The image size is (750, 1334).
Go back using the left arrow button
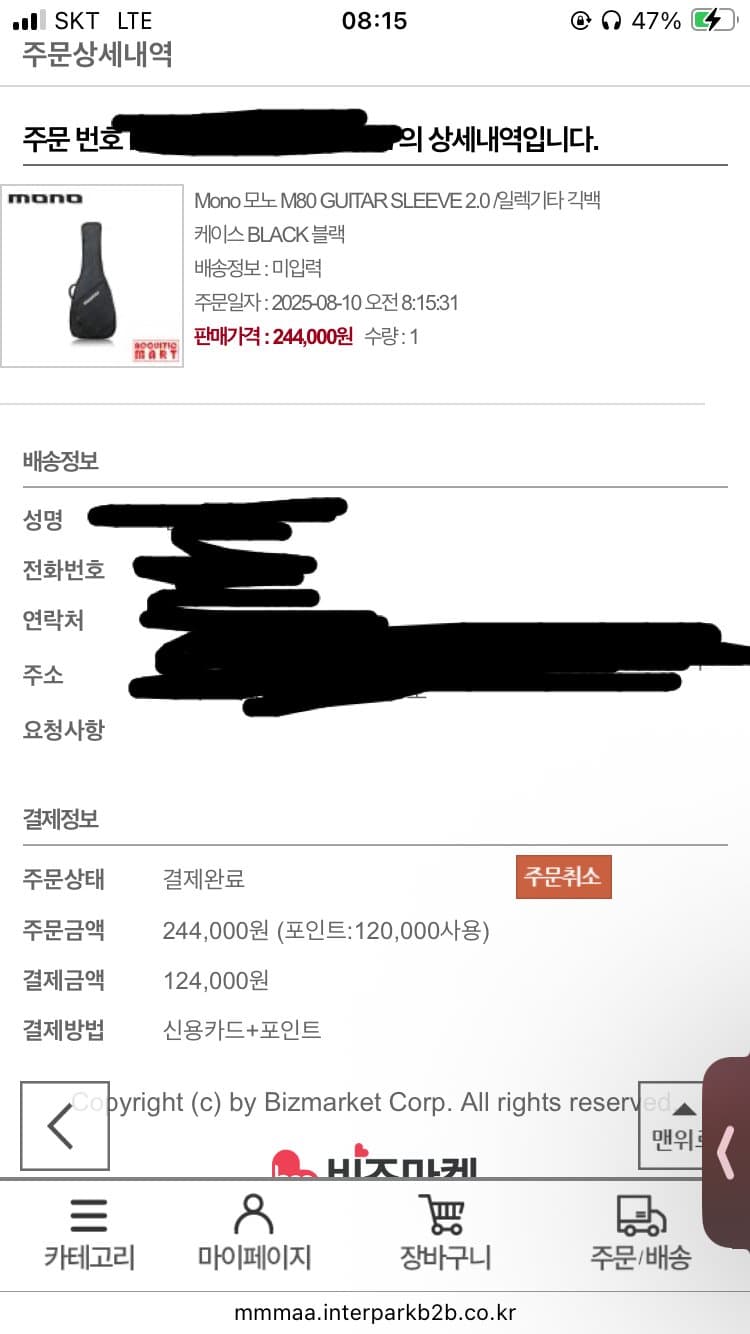tap(64, 1125)
